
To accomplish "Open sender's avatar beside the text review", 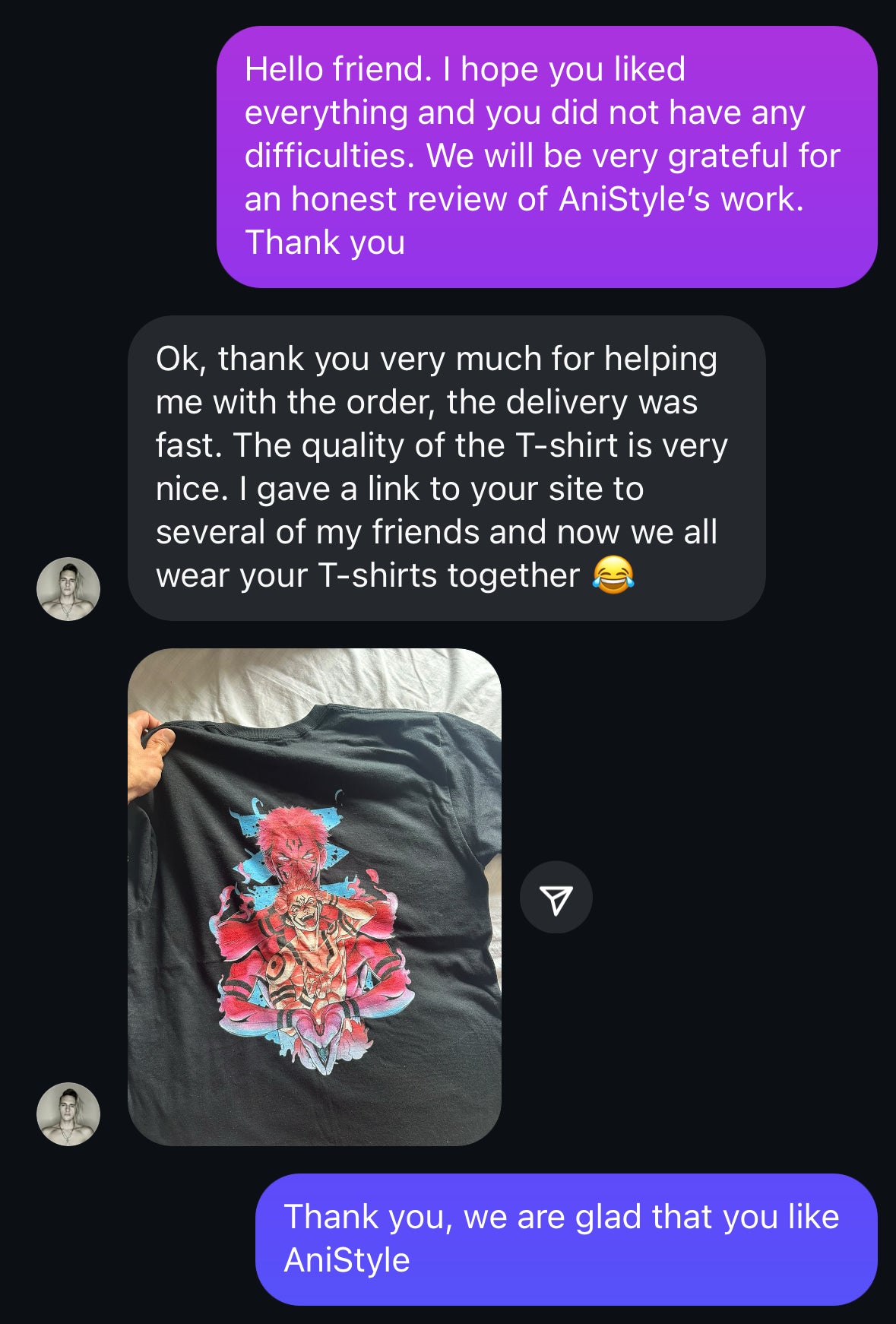I will pos(68,589).
